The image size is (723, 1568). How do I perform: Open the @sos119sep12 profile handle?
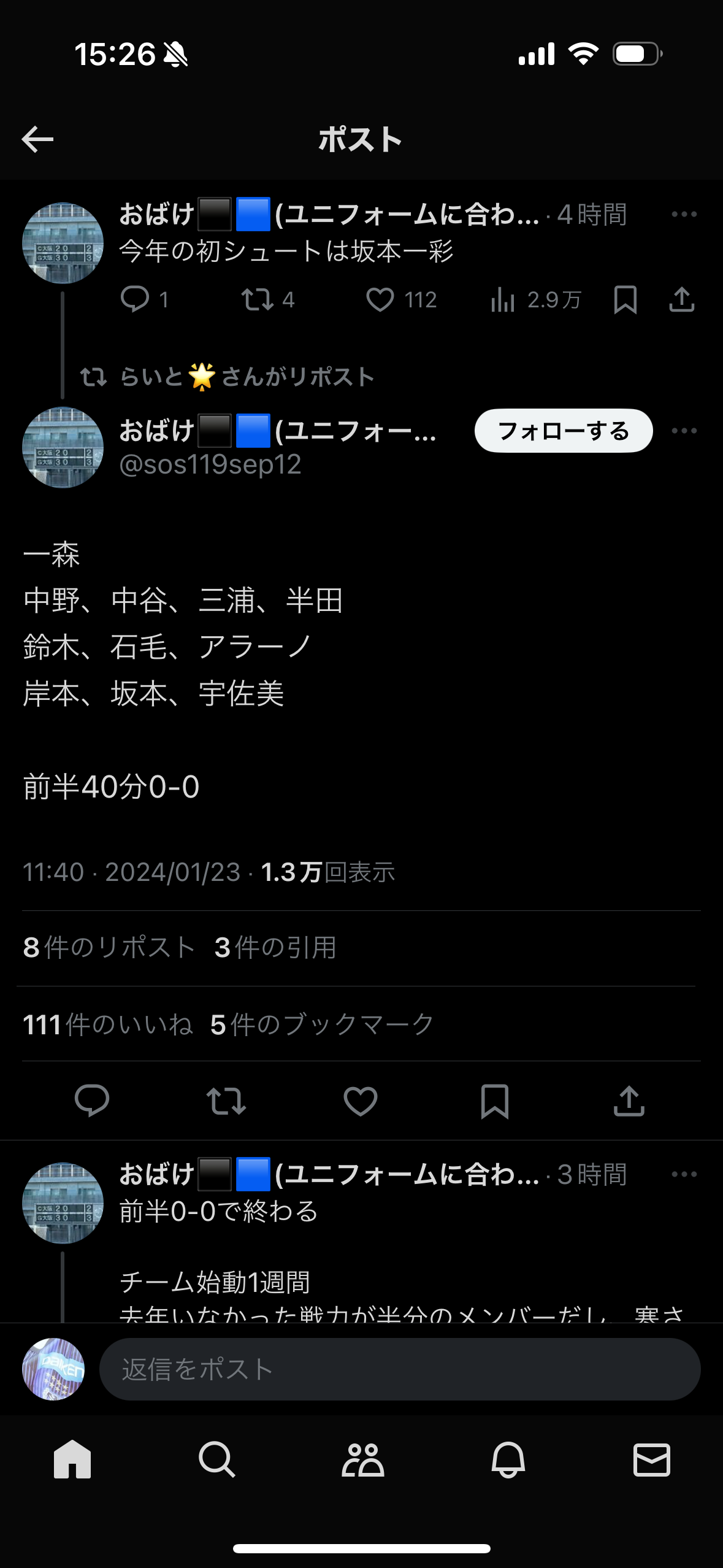point(210,464)
